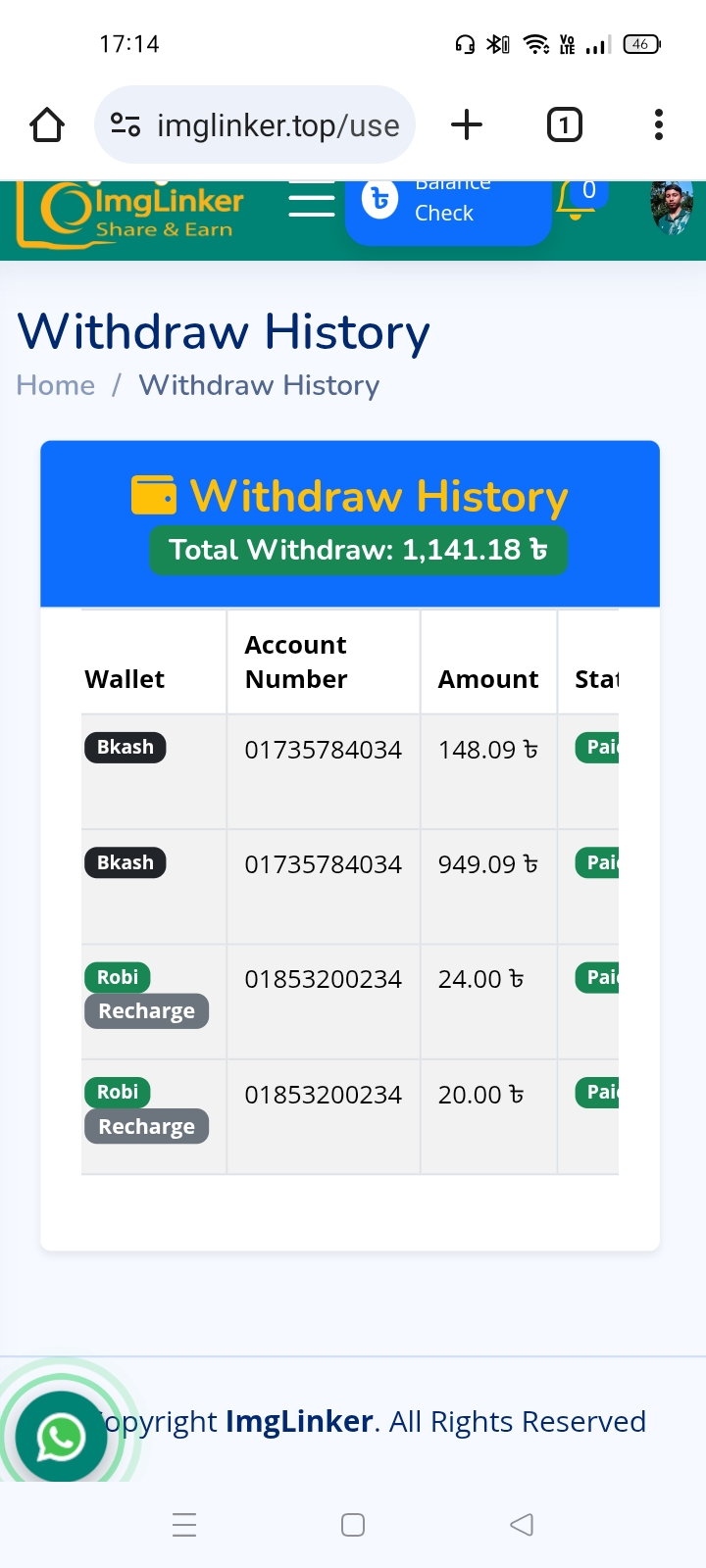Show recent apps from navigation bar
This screenshot has width=706, height=1568.
(x=184, y=1525)
